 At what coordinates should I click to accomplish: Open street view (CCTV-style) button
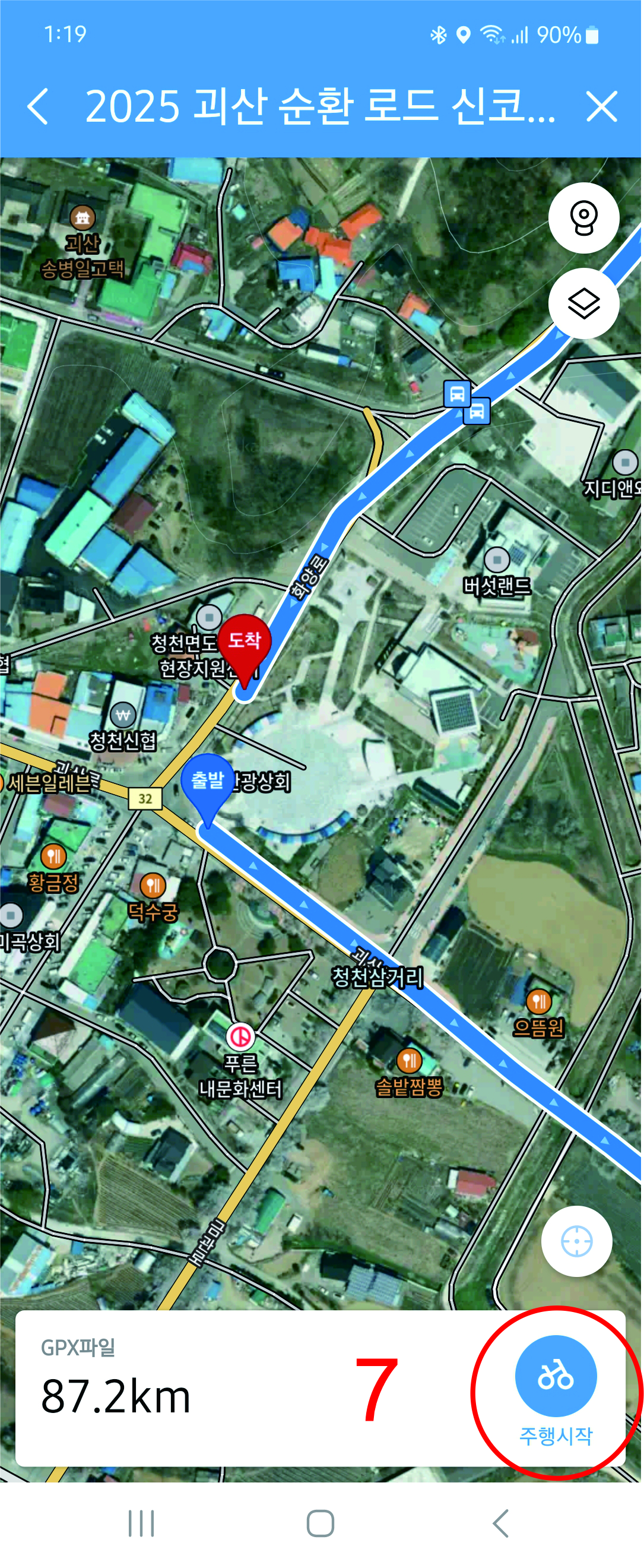tap(584, 218)
